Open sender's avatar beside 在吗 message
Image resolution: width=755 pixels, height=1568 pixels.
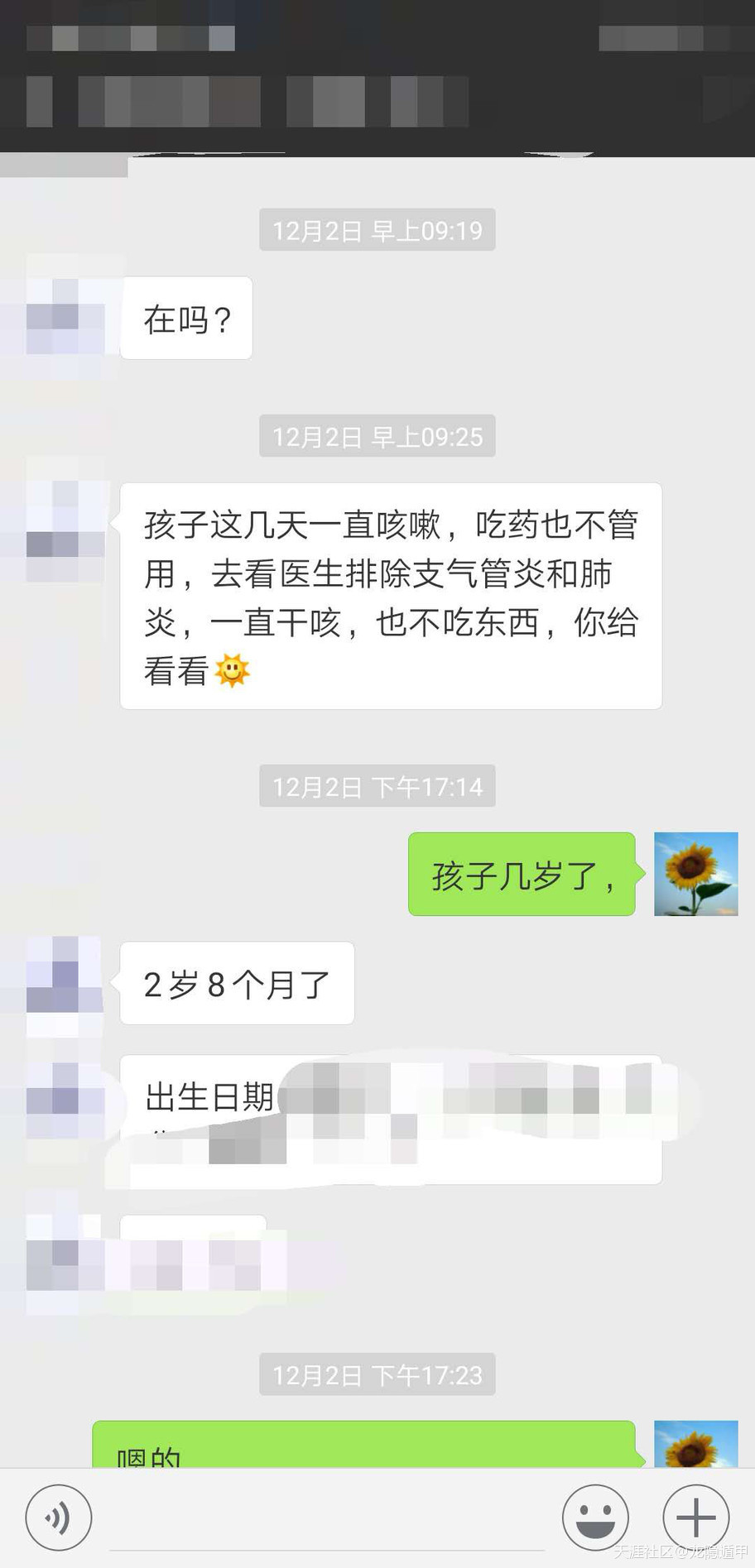(65, 317)
